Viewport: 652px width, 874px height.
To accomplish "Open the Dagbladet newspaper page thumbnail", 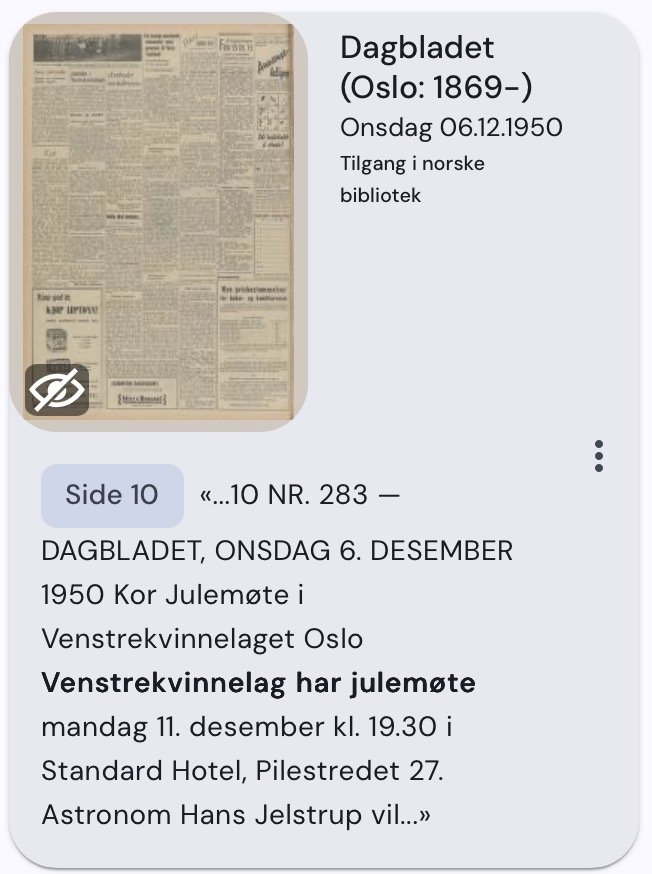I will (x=158, y=200).
